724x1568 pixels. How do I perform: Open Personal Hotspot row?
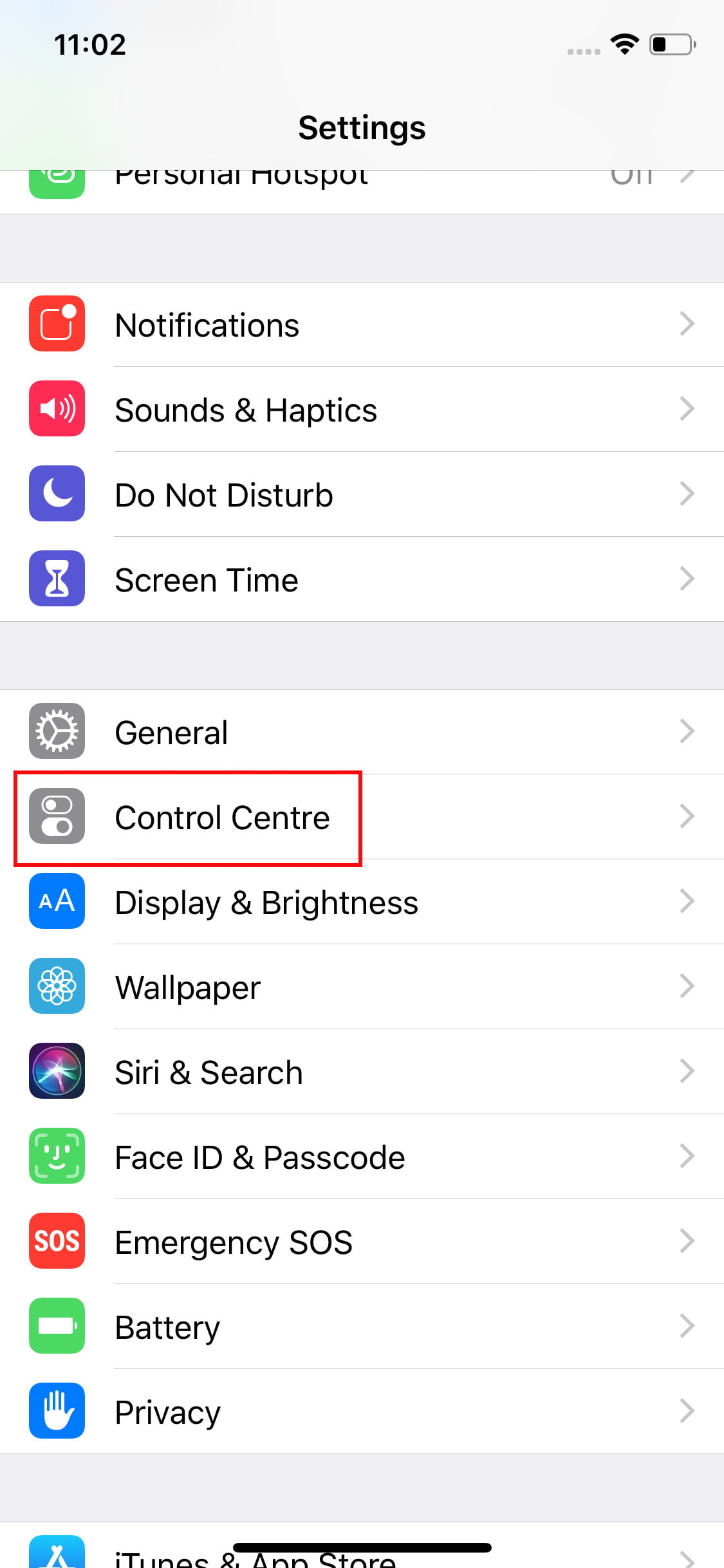[362, 192]
